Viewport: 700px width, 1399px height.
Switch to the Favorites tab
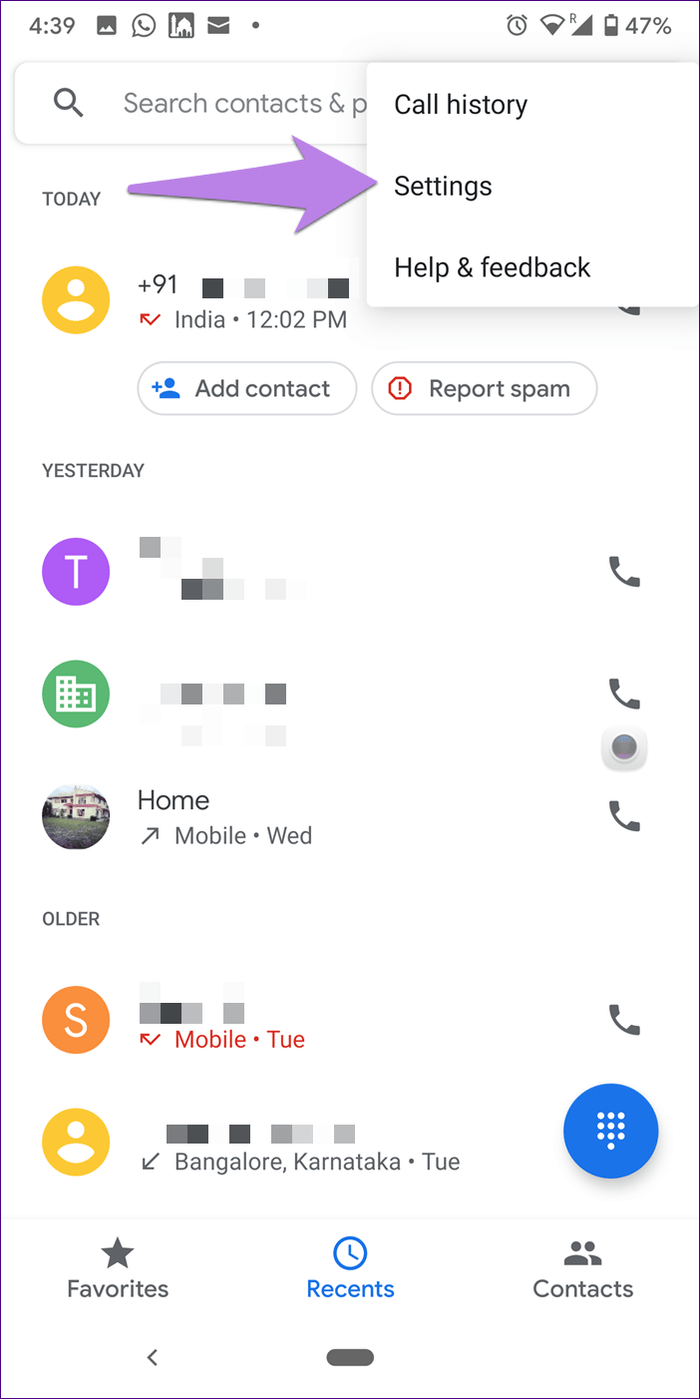click(118, 1268)
